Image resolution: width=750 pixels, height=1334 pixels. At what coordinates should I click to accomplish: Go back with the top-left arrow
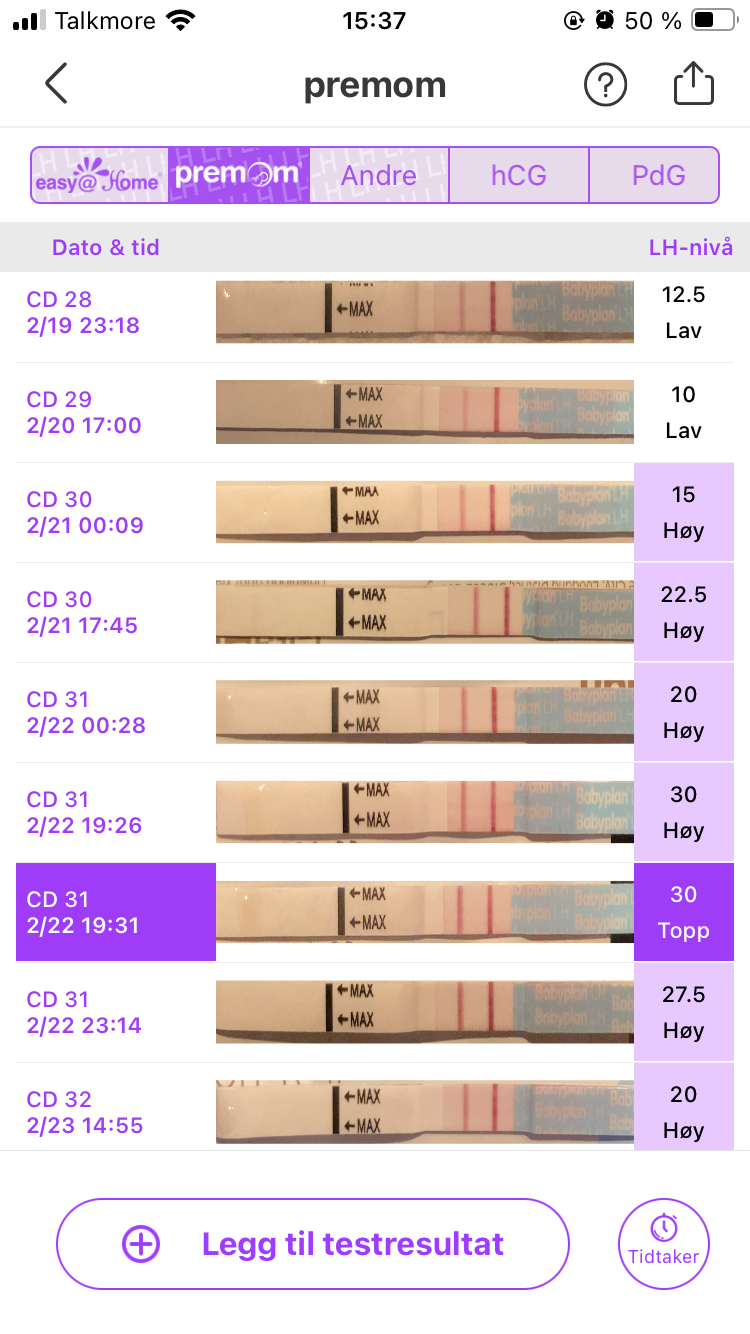pyautogui.click(x=56, y=84)
